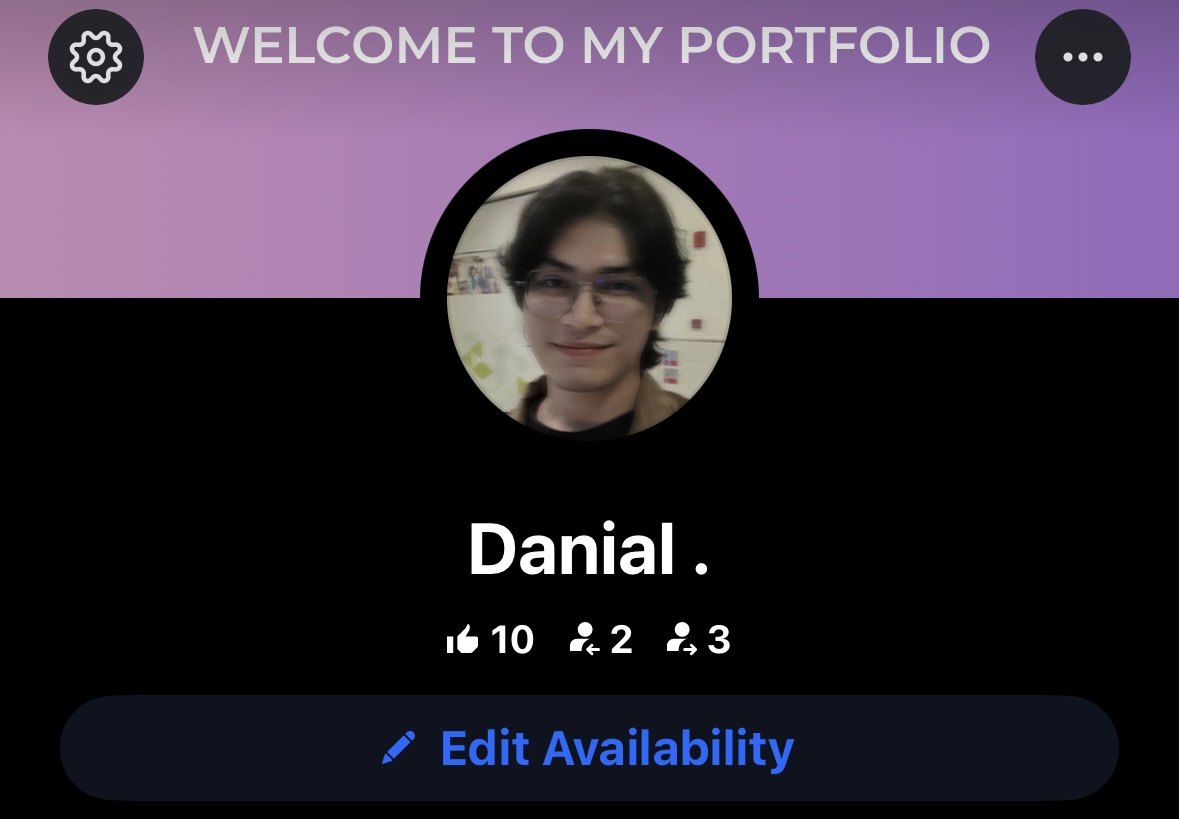Open the three-dot overflow menu
1179x819 pixels.
pyautogui.click(x=1082, y=57)
